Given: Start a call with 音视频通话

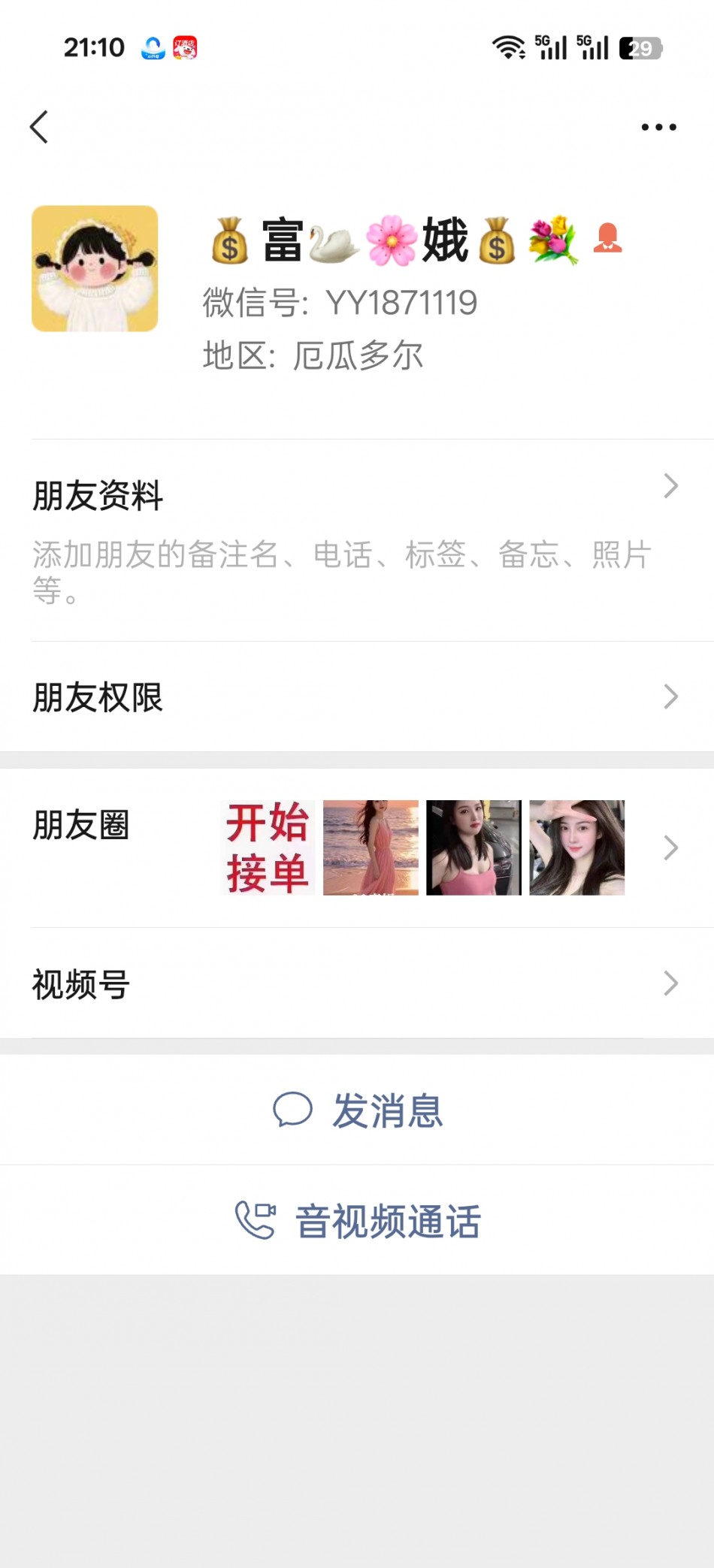Looking at the screenshot, I should 358,1220.
